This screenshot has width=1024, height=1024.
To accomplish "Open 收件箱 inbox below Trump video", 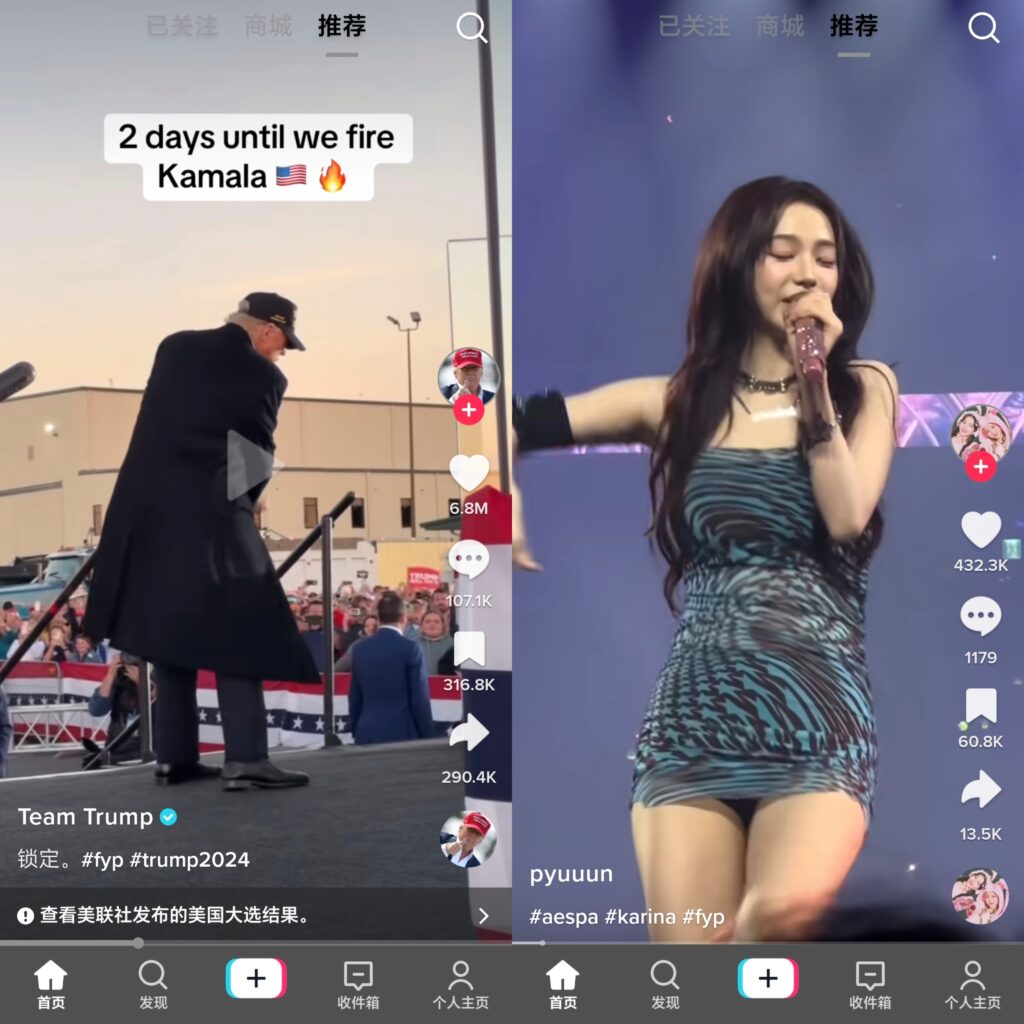I will [x=358, y=985].
